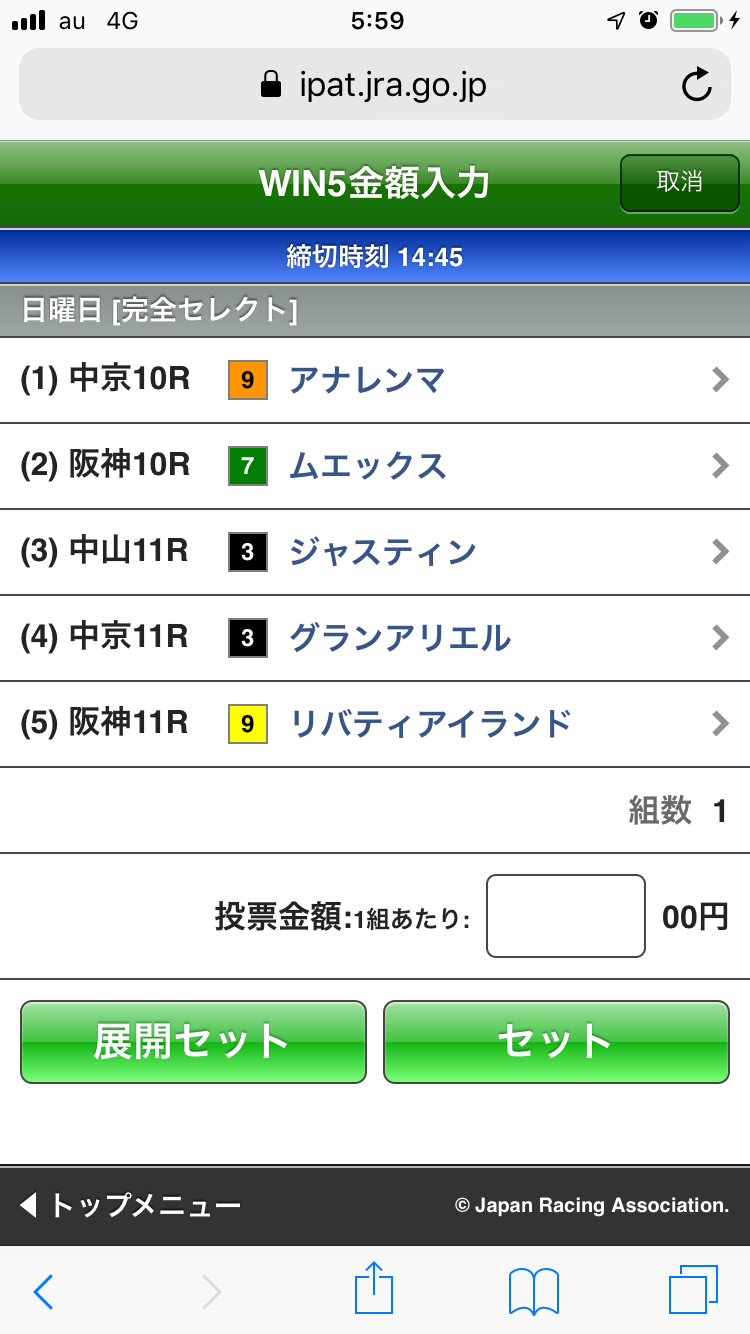
Task: Reload the page in Safari
Action: click(x=696, y=86)
